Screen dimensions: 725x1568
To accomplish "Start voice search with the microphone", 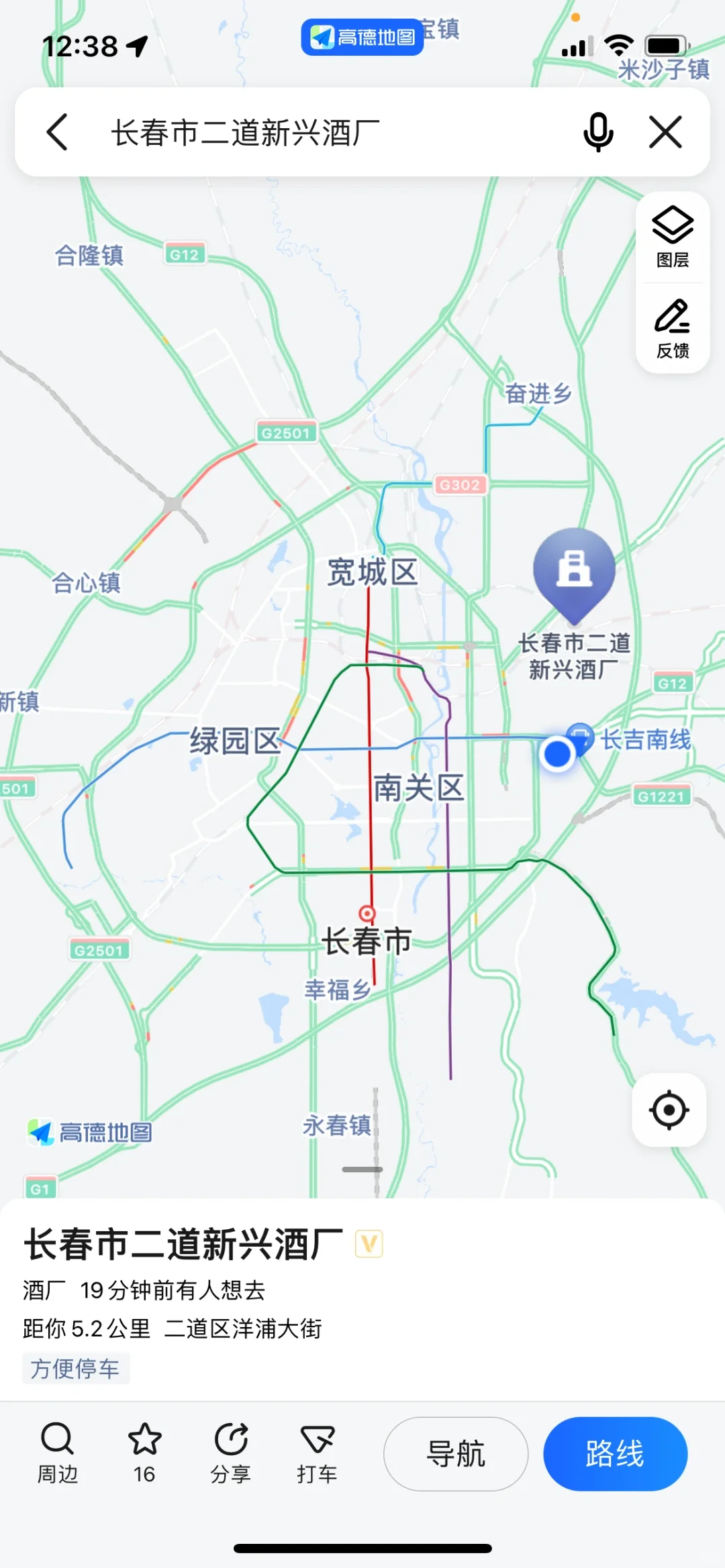I will [x=598, y=132].
